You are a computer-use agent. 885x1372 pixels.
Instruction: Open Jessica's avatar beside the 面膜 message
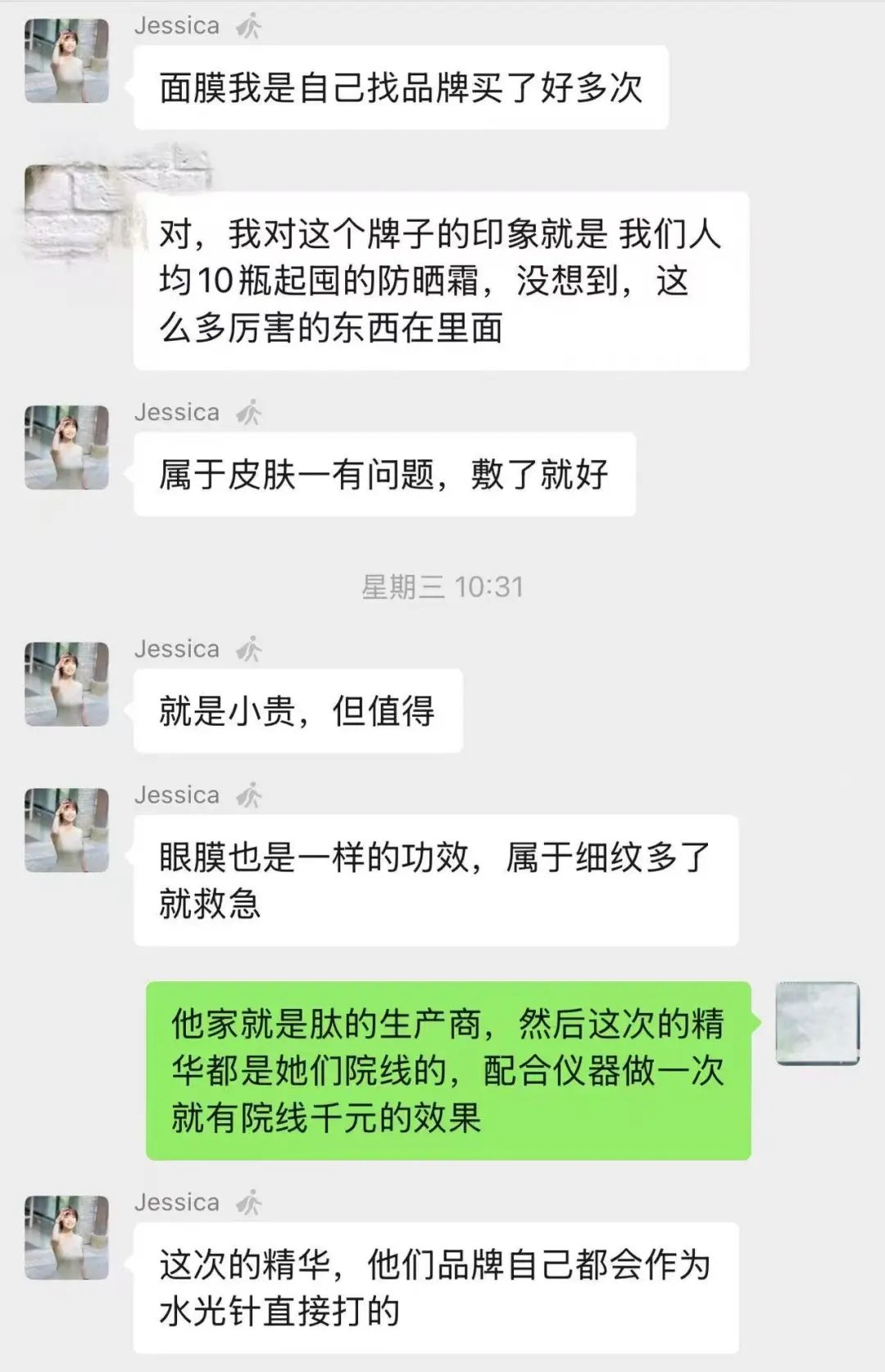pyautogui.click(x=66, y=61)
